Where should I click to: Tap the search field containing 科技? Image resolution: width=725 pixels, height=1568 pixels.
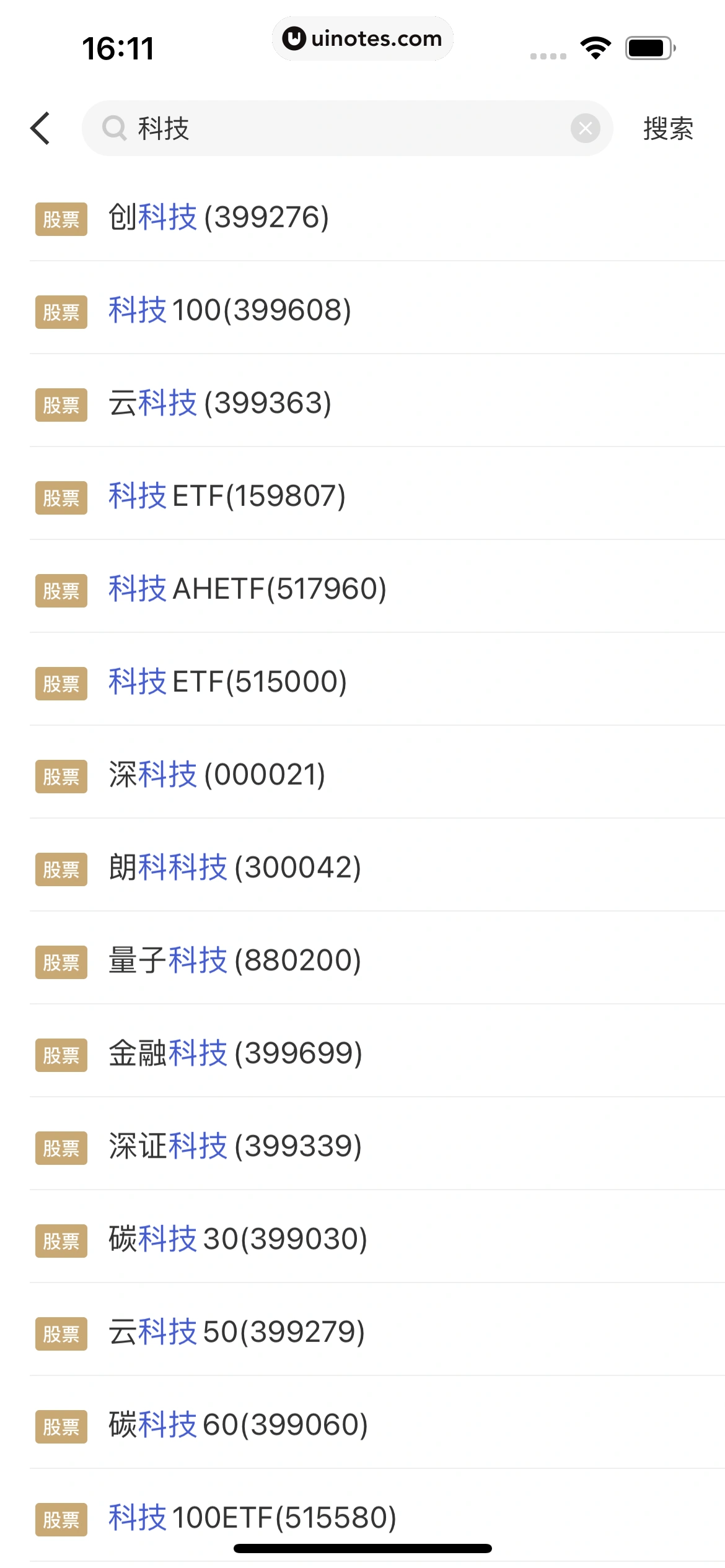tap(335, 128)
